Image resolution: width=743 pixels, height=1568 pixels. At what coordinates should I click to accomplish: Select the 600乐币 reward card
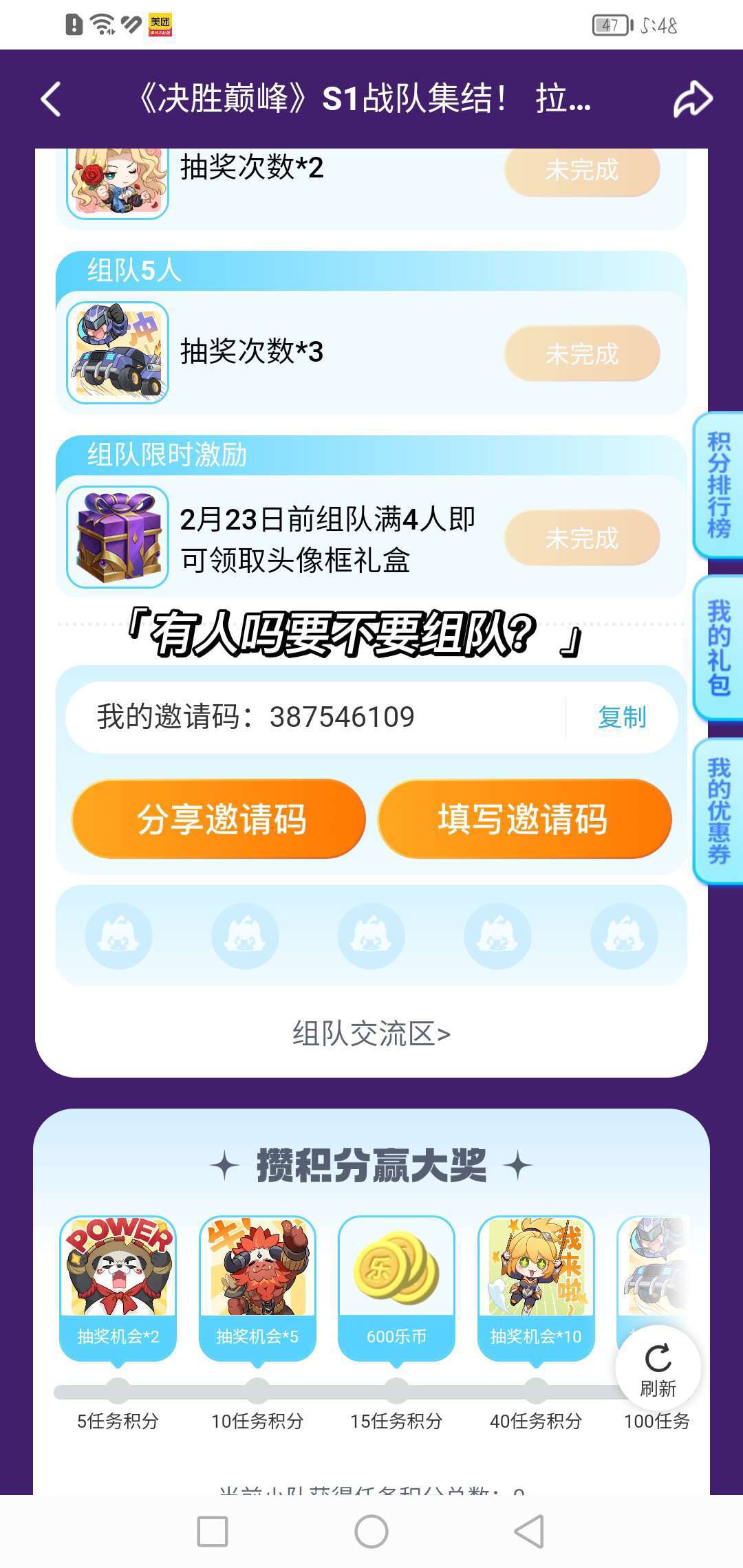click(396, 1287)
